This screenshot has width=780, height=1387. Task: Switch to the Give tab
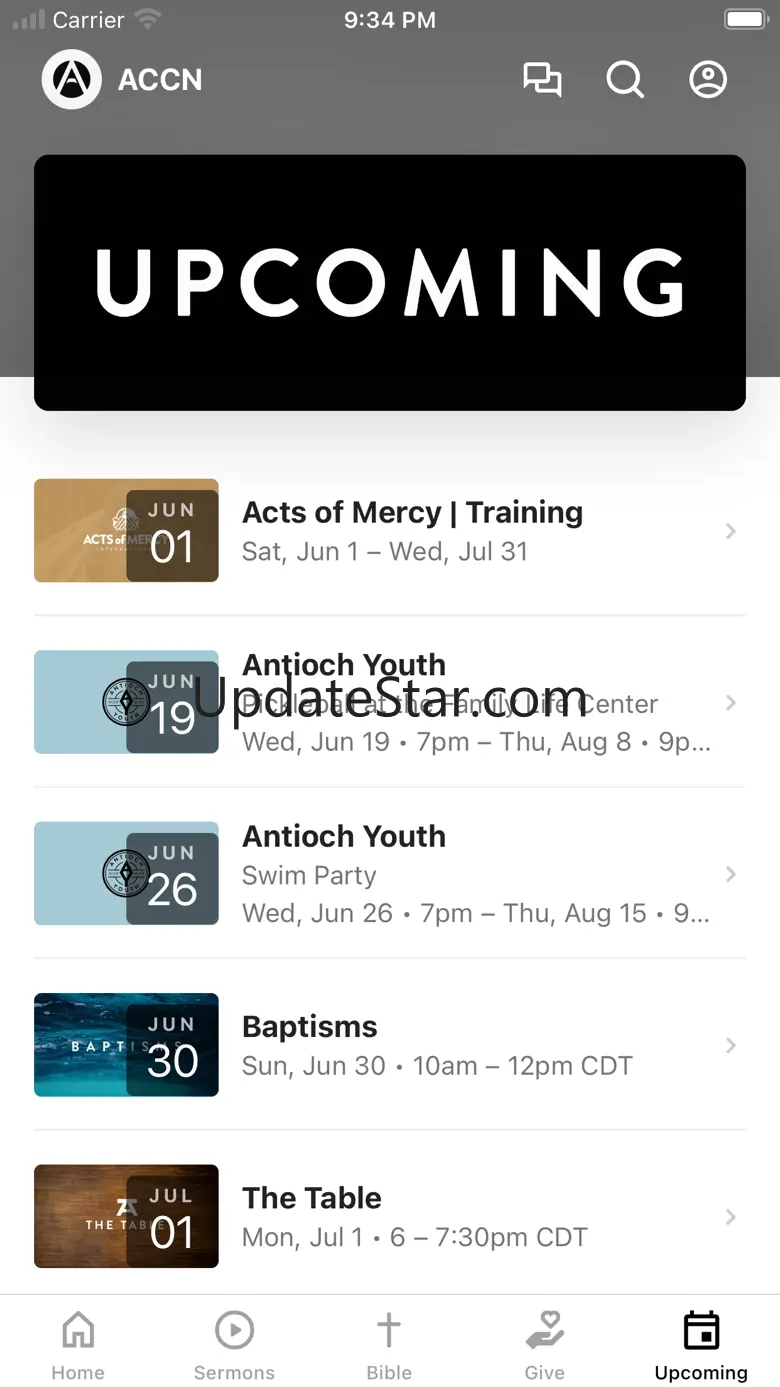click(x=545, y=1345)
